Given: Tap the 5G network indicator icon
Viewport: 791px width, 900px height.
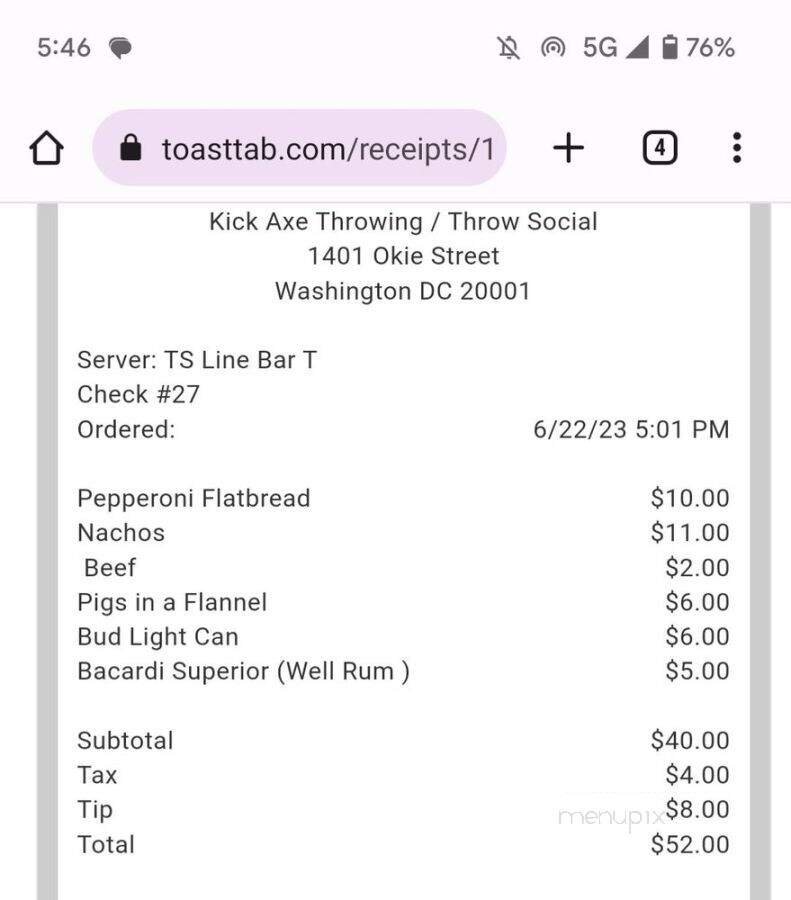Looking at the screenshot, I should click(597, 46).
